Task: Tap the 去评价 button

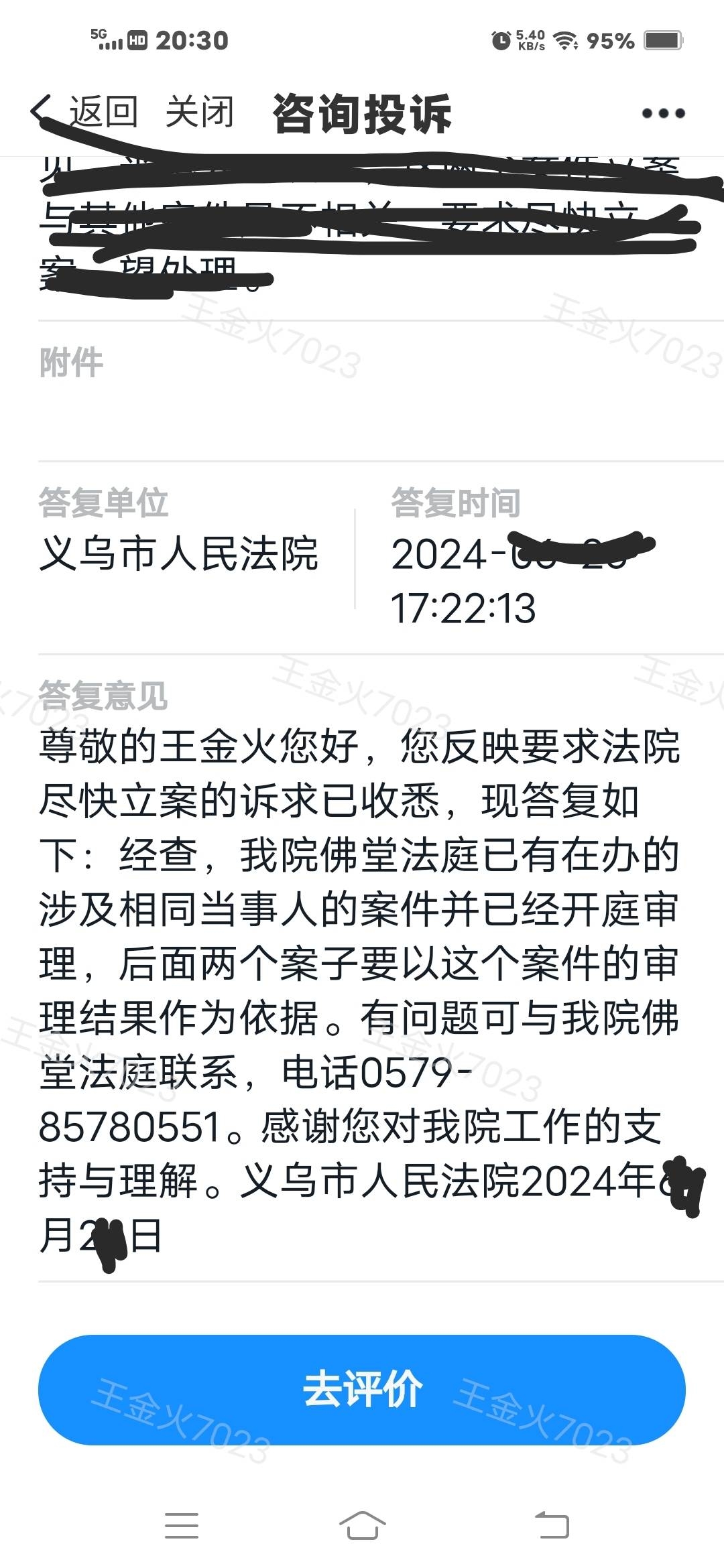Action: point(362,1389)
